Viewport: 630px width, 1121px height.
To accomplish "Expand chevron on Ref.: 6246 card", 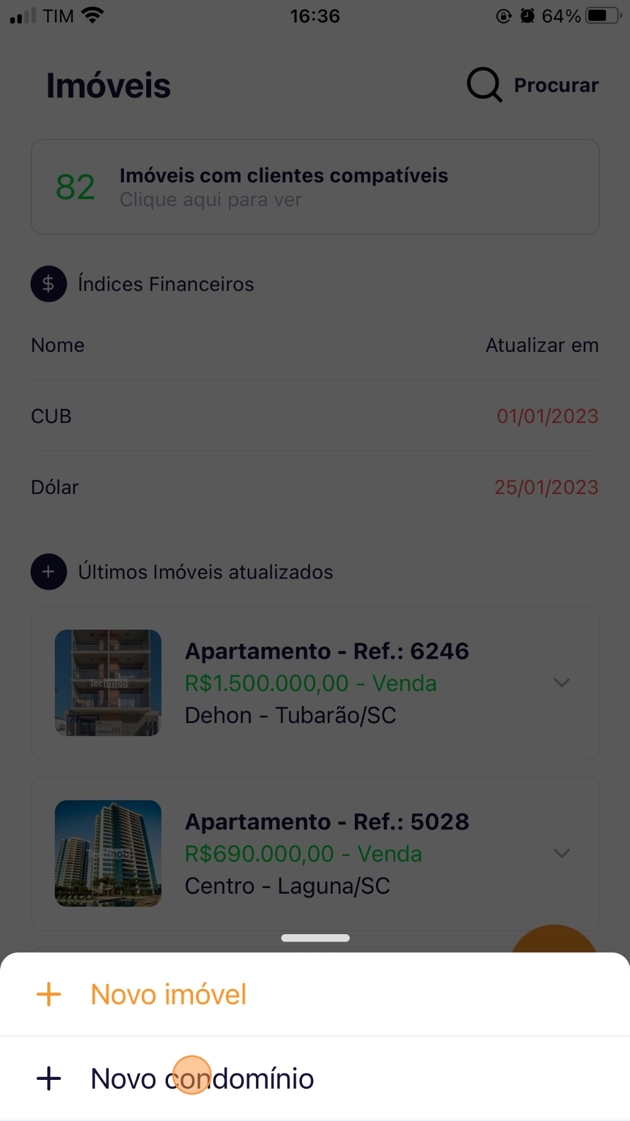I will [x=562, y=683].
